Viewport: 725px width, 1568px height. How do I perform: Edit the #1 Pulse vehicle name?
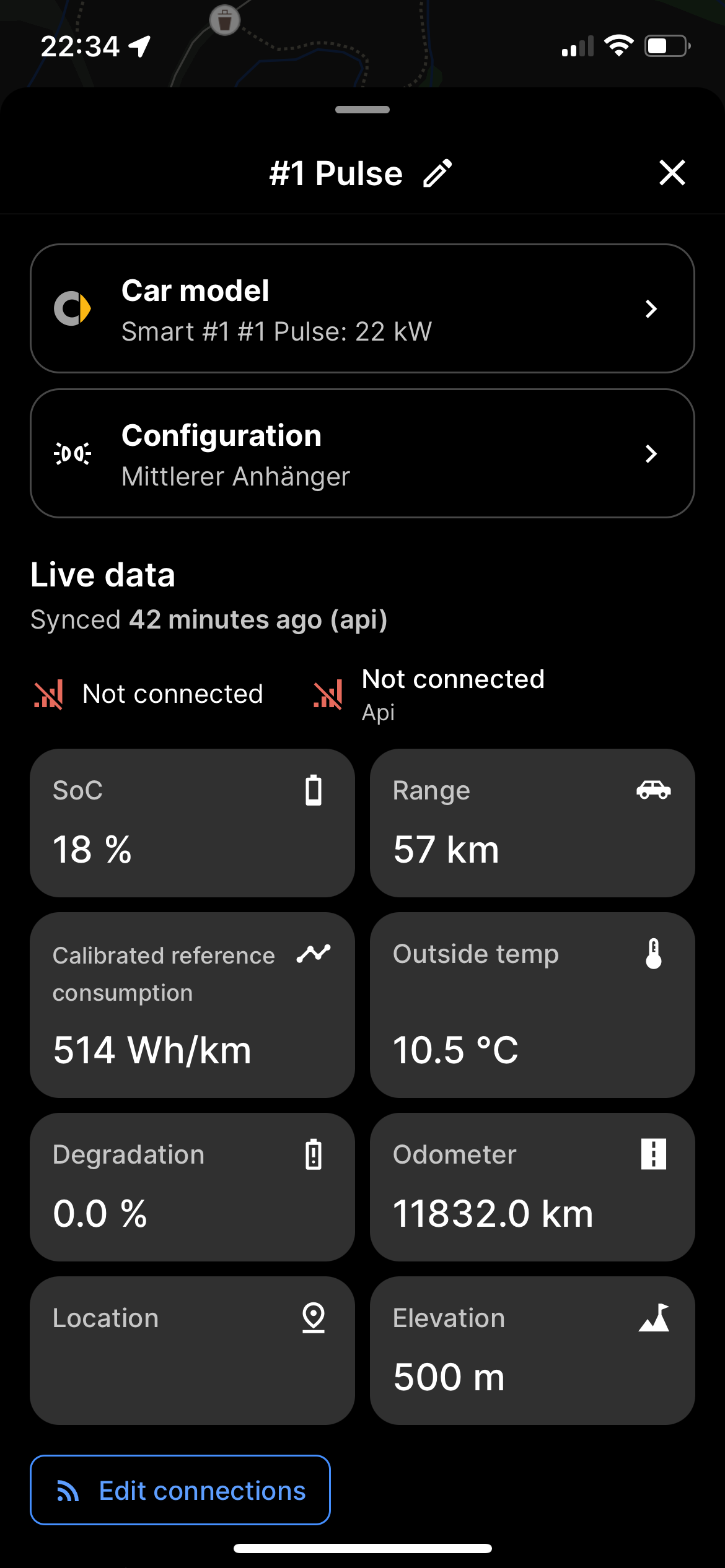pos(437,173)
